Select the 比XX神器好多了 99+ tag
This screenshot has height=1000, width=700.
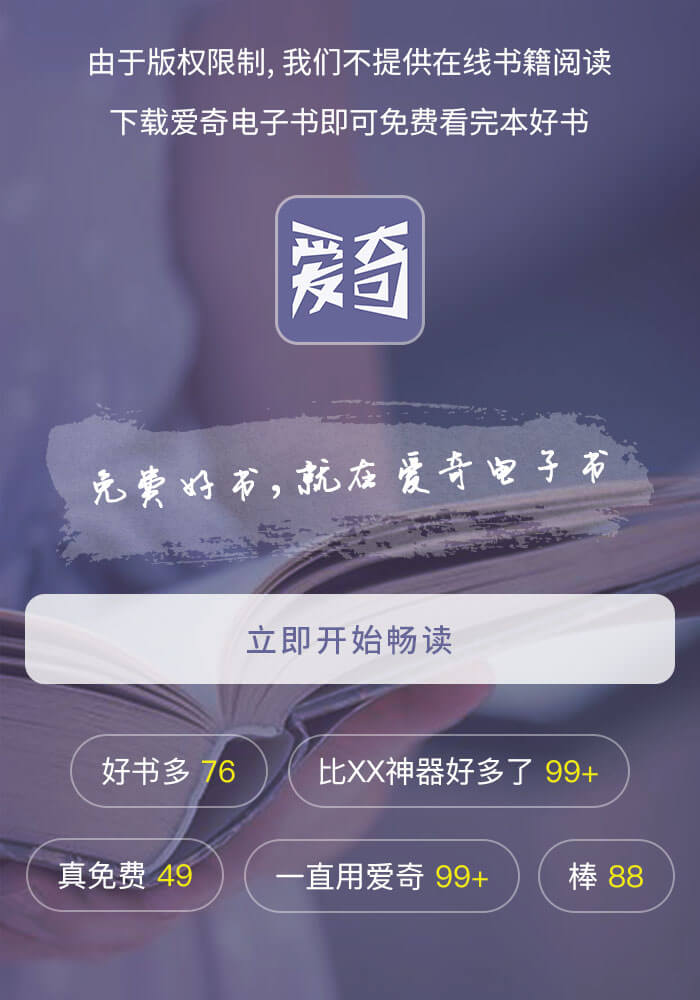458,771
